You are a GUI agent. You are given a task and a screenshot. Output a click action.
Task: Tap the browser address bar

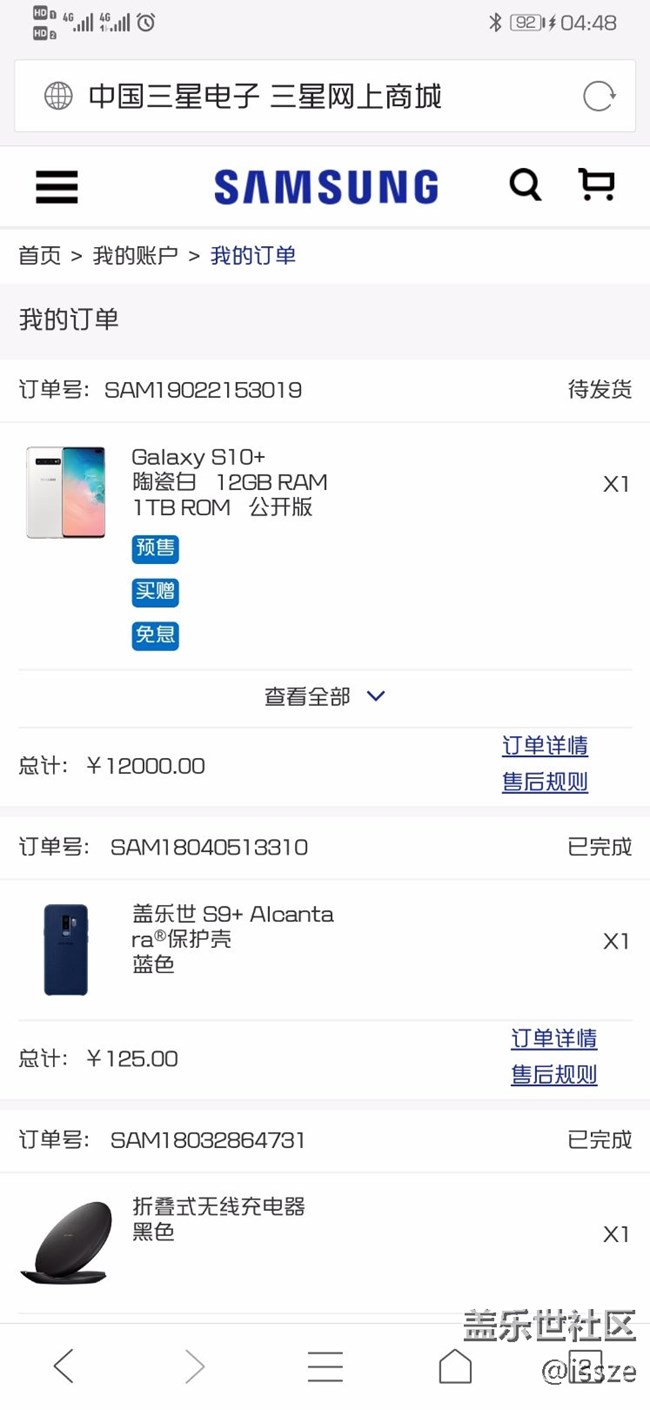(x=300, y=96)
